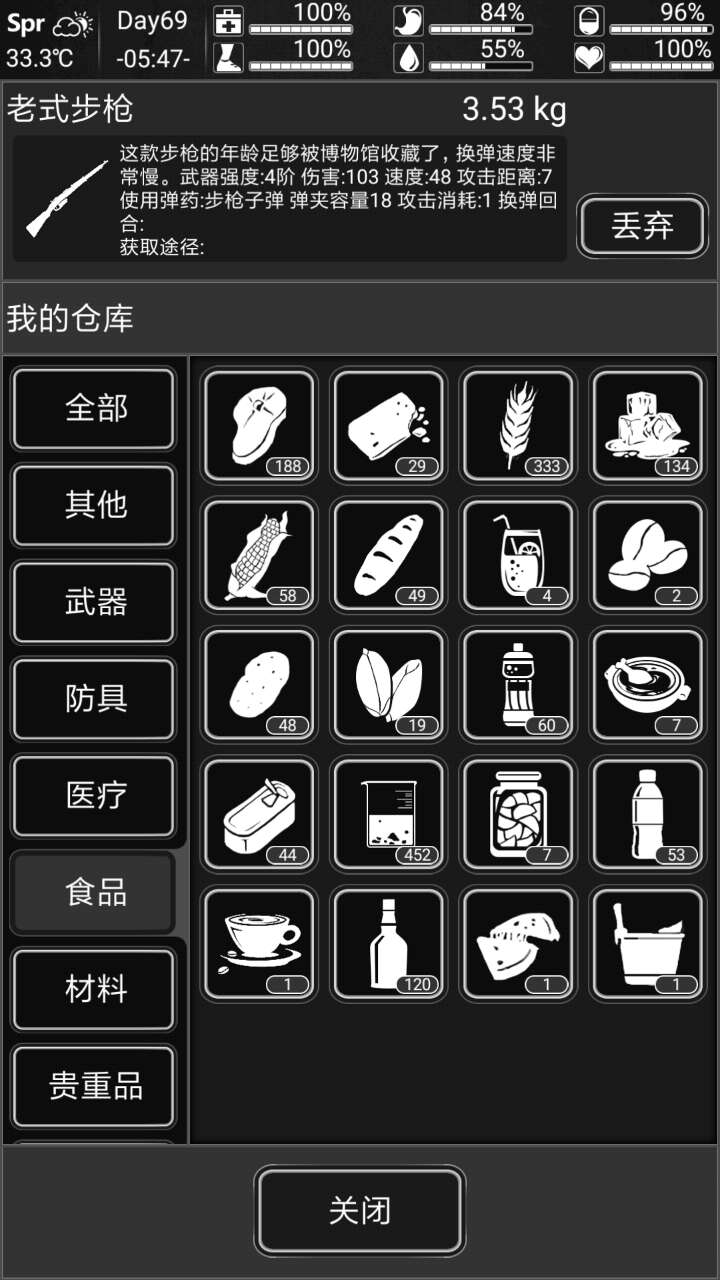Switch to the 材料 category
720x1280 pixels.
pyautogui.click(x=95, y=989)
